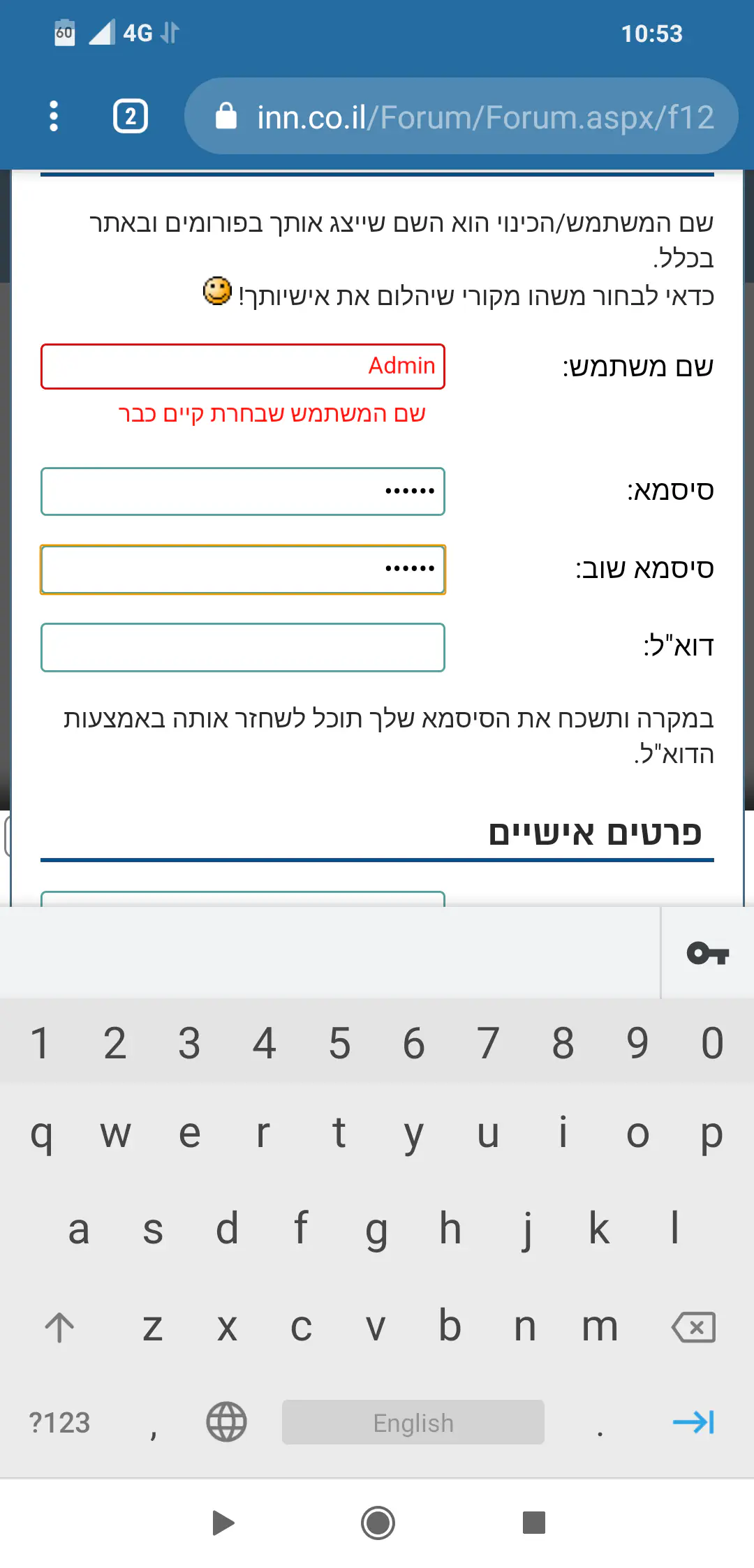Open the ?123 symbols keyboard
The image size is (754, 1568).
click(x=59, y=1422)
